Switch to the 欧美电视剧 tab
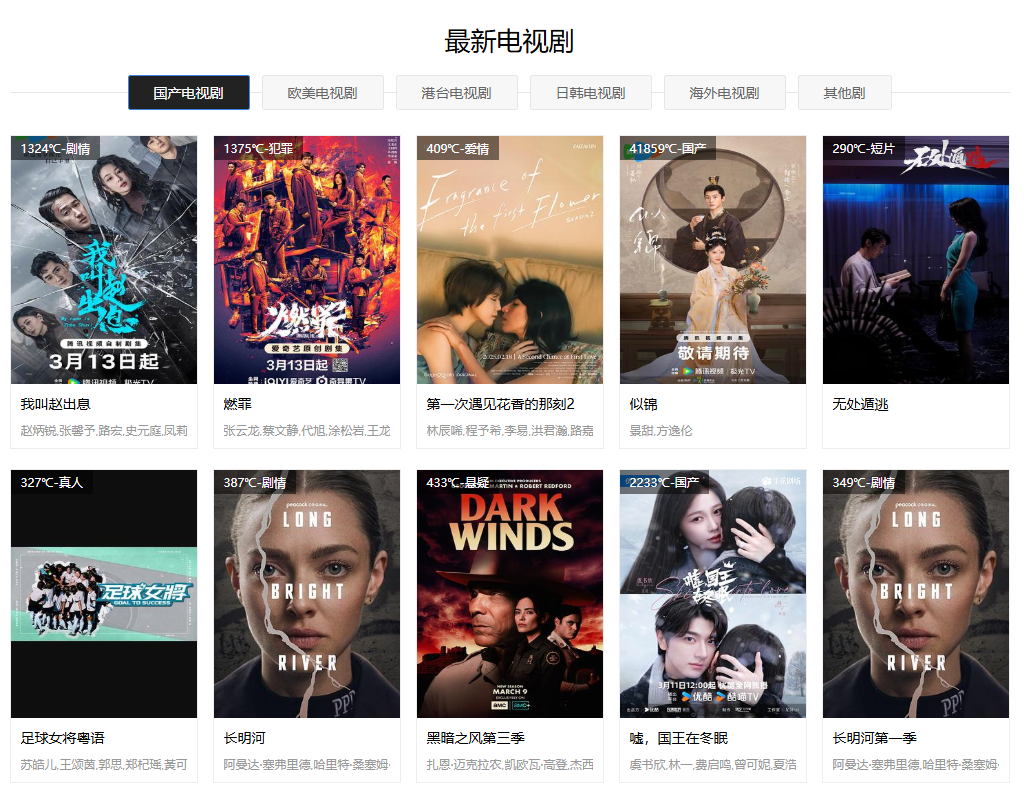 point(322,93)
